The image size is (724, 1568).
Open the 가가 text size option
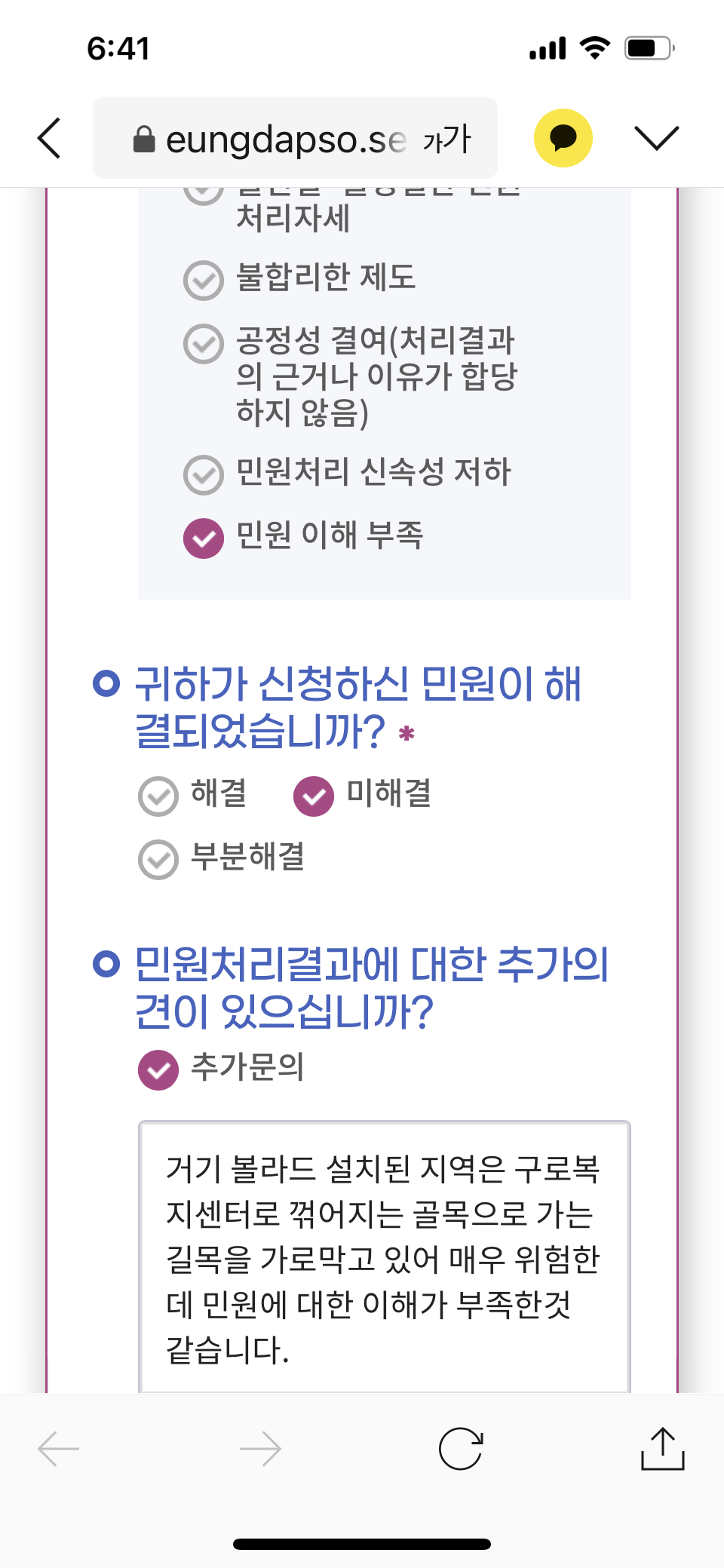coord(446,140)
